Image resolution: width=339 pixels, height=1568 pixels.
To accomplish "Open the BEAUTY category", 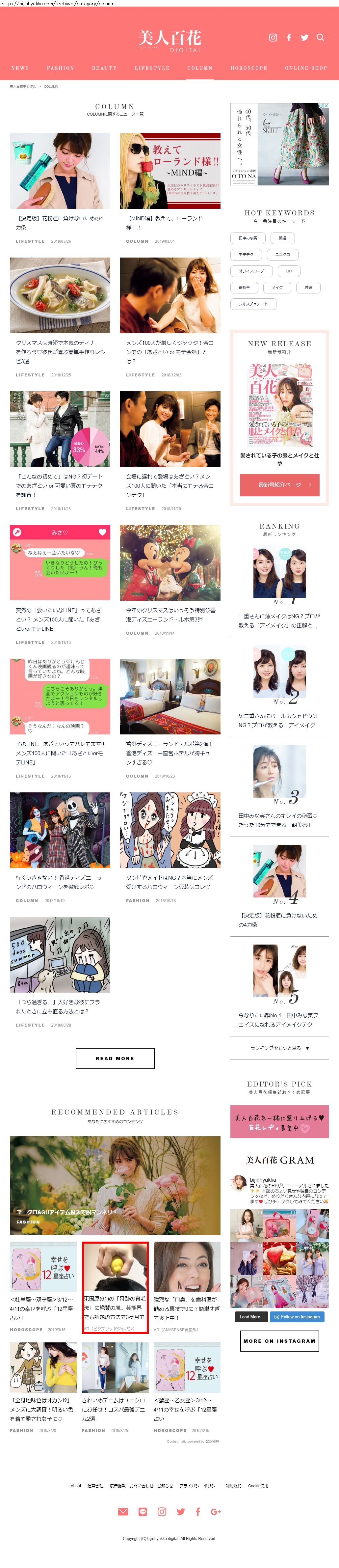I will (x=104, y=68).
